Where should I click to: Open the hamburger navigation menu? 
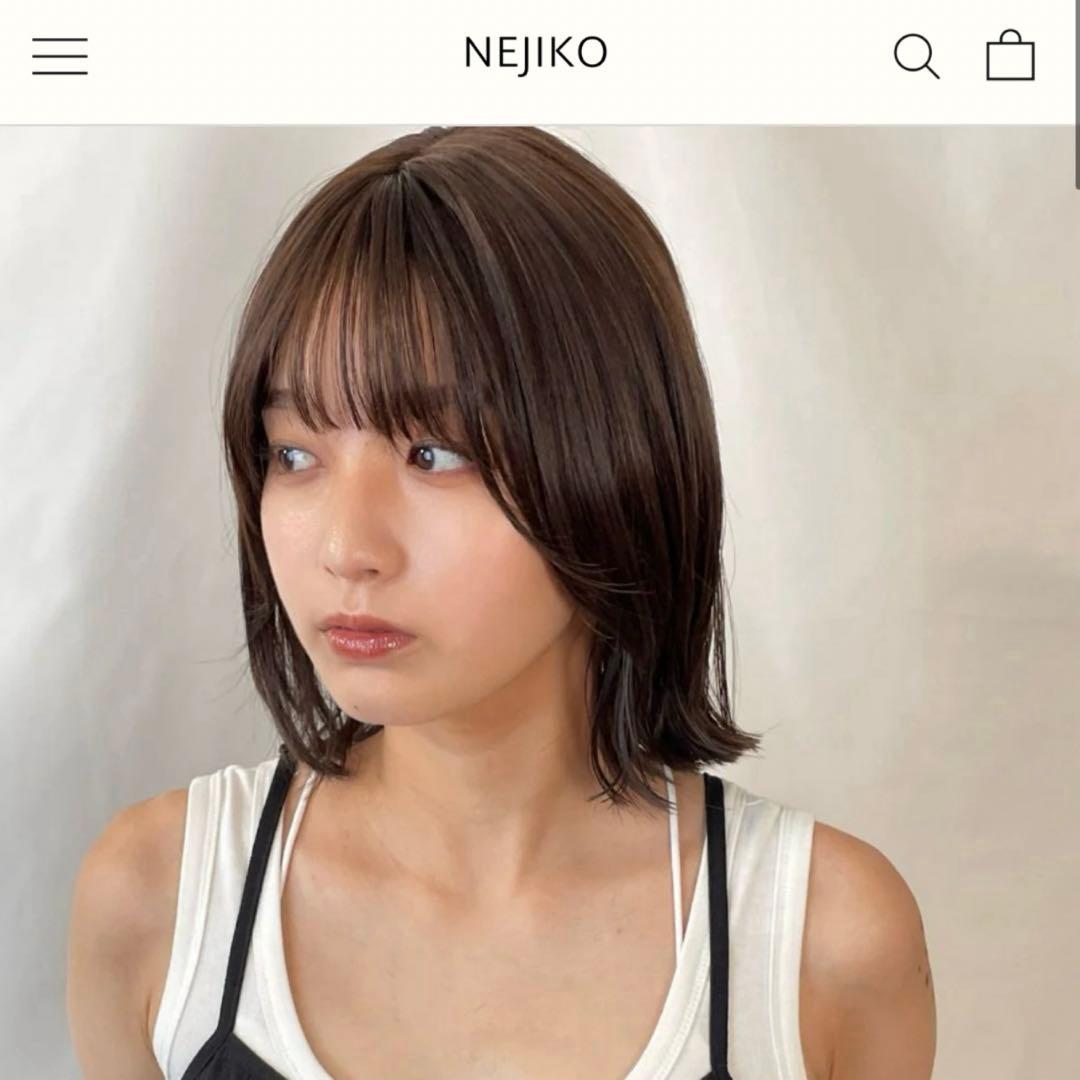click(60, 56)
